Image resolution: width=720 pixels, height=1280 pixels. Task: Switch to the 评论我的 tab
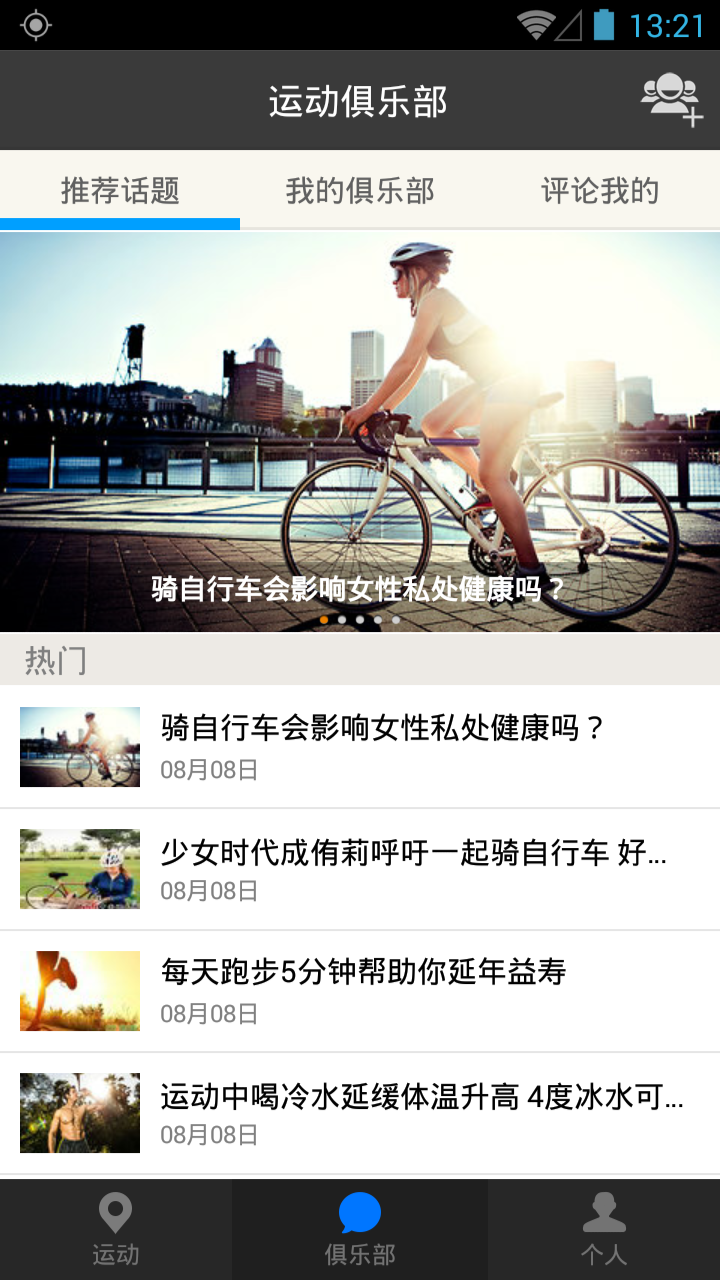point(600,190)
